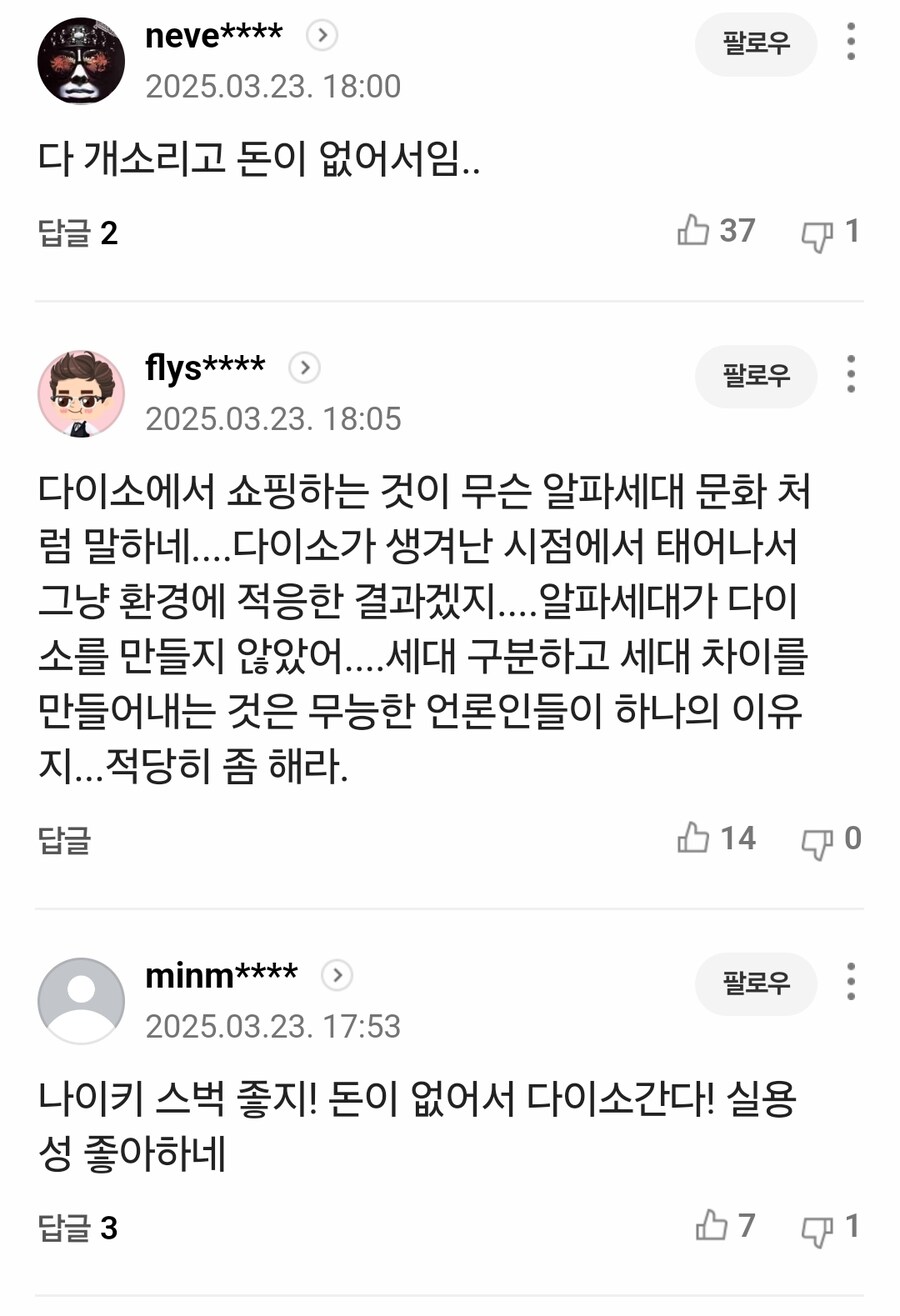Open flys****'s profile via username
The height and width of the screenshot is (1316, 900).
[204, 366]
